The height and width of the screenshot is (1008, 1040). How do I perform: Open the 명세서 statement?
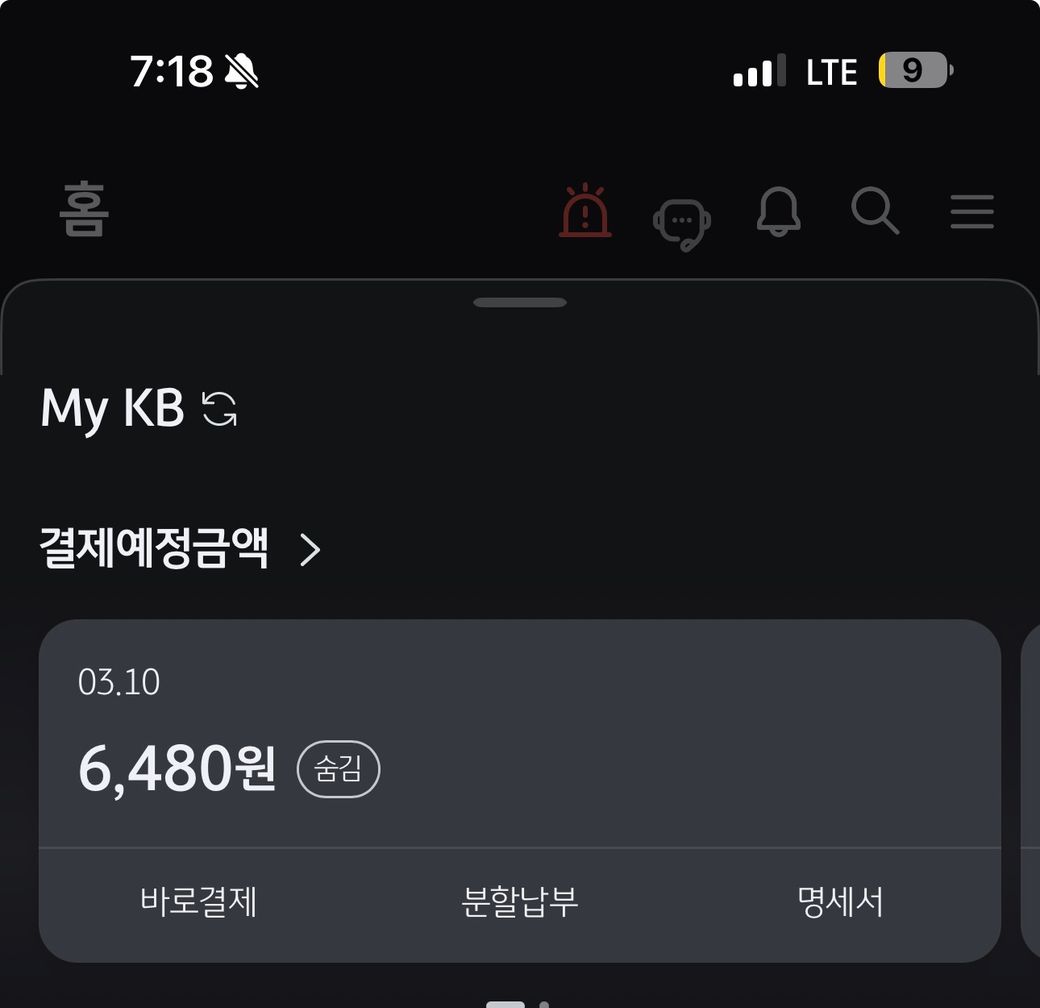(x=840, y=902)
